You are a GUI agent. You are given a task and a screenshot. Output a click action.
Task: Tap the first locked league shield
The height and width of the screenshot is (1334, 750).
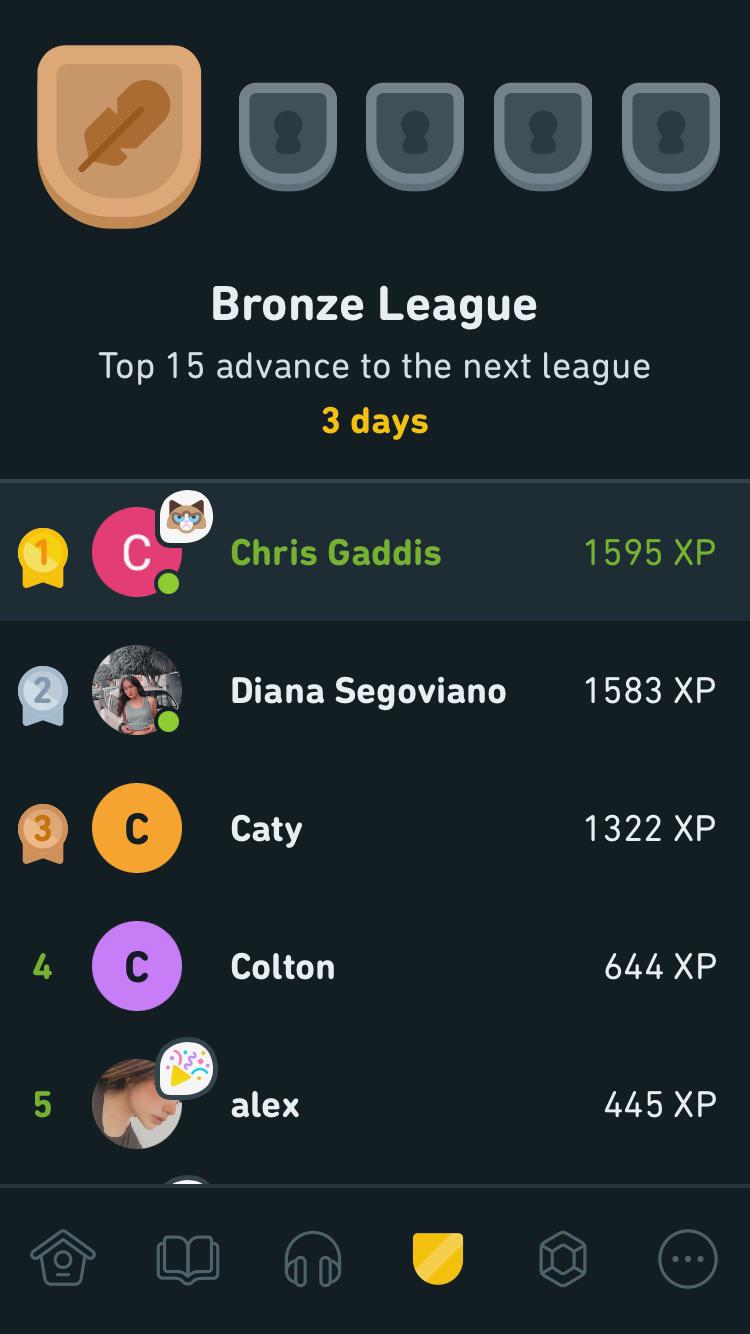[x=288, y=135]
